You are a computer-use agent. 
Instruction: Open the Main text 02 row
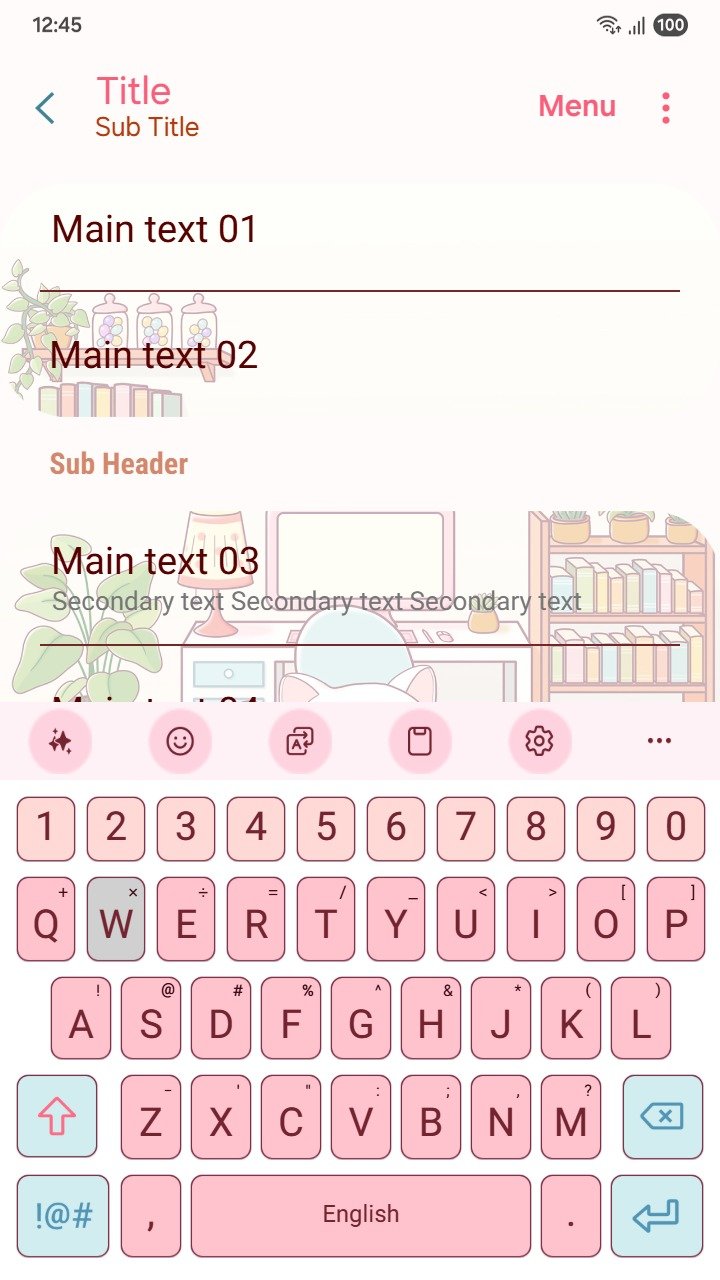[360, 355]
